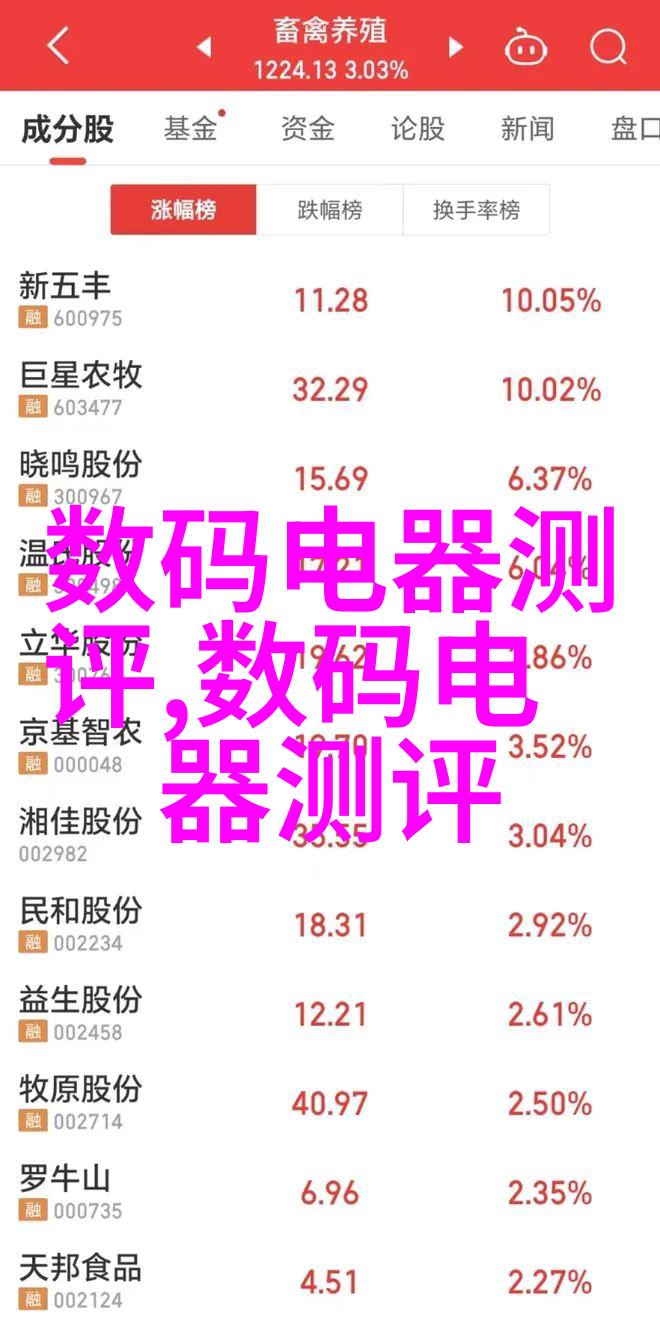Viewport: 660px width, 1321px height.
Task: Open the search magnifier
Action: (x=606, y=46)
